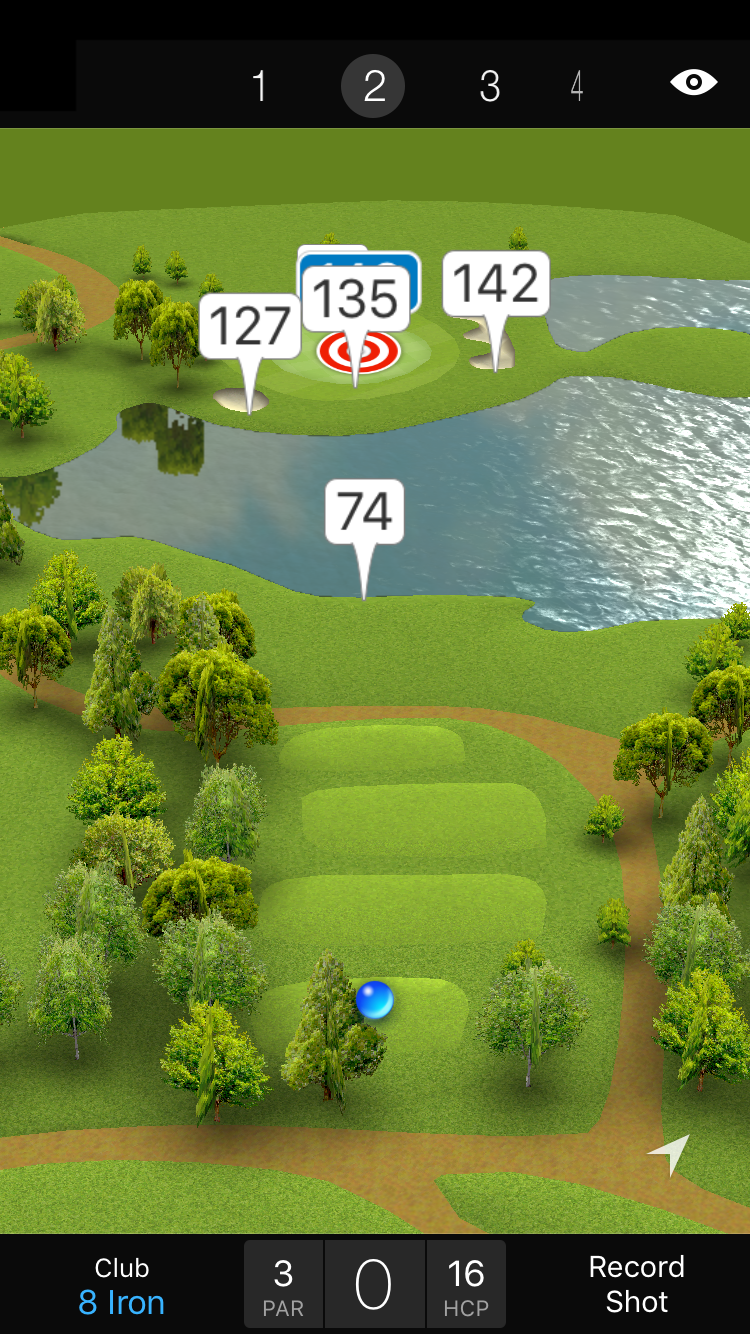Open the score entry showing 0
The width and height of the screenshot is (750, 1334).
click(374, 1285)
